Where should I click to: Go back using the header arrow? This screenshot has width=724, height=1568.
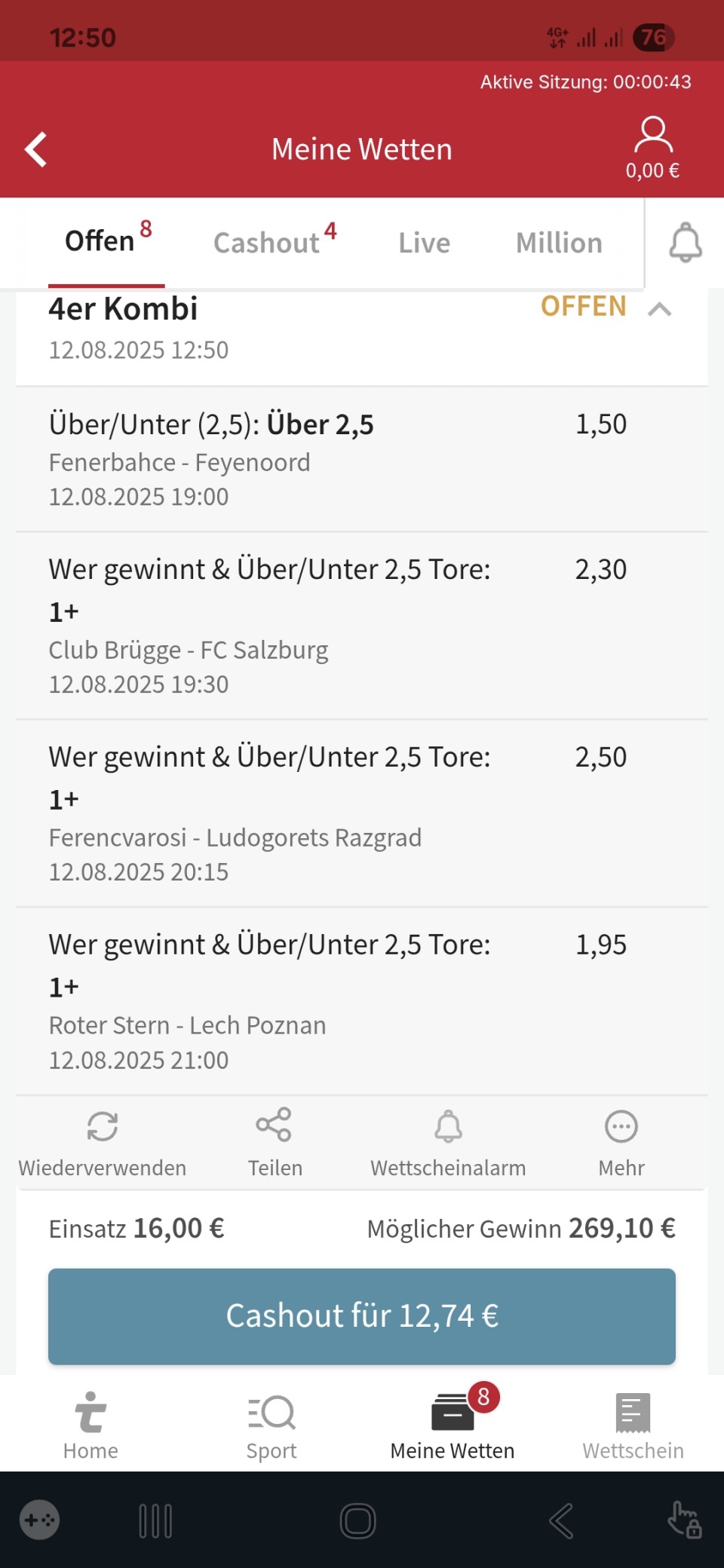tap(36, 149)
